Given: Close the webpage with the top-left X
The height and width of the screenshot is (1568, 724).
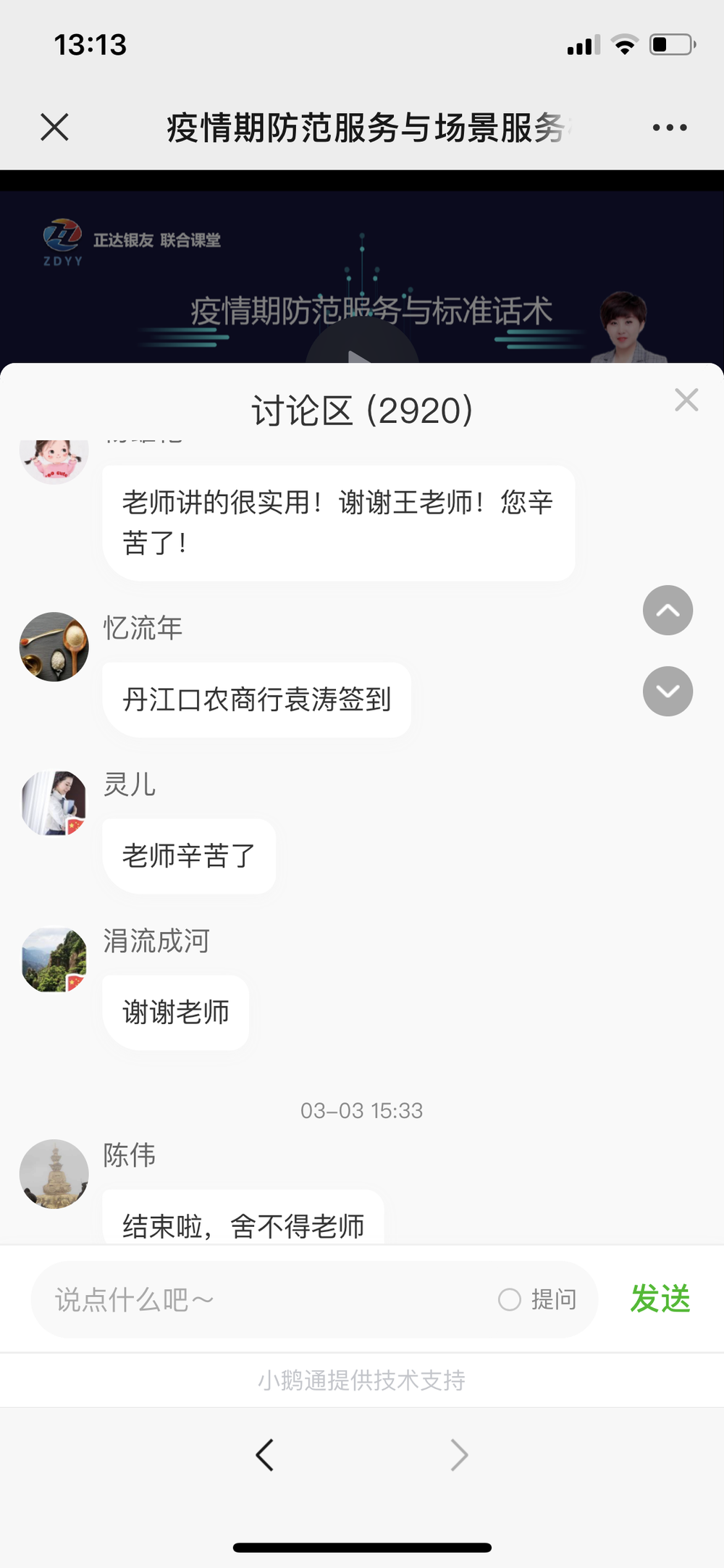Looking at the screenshot, I should (54, 127).
